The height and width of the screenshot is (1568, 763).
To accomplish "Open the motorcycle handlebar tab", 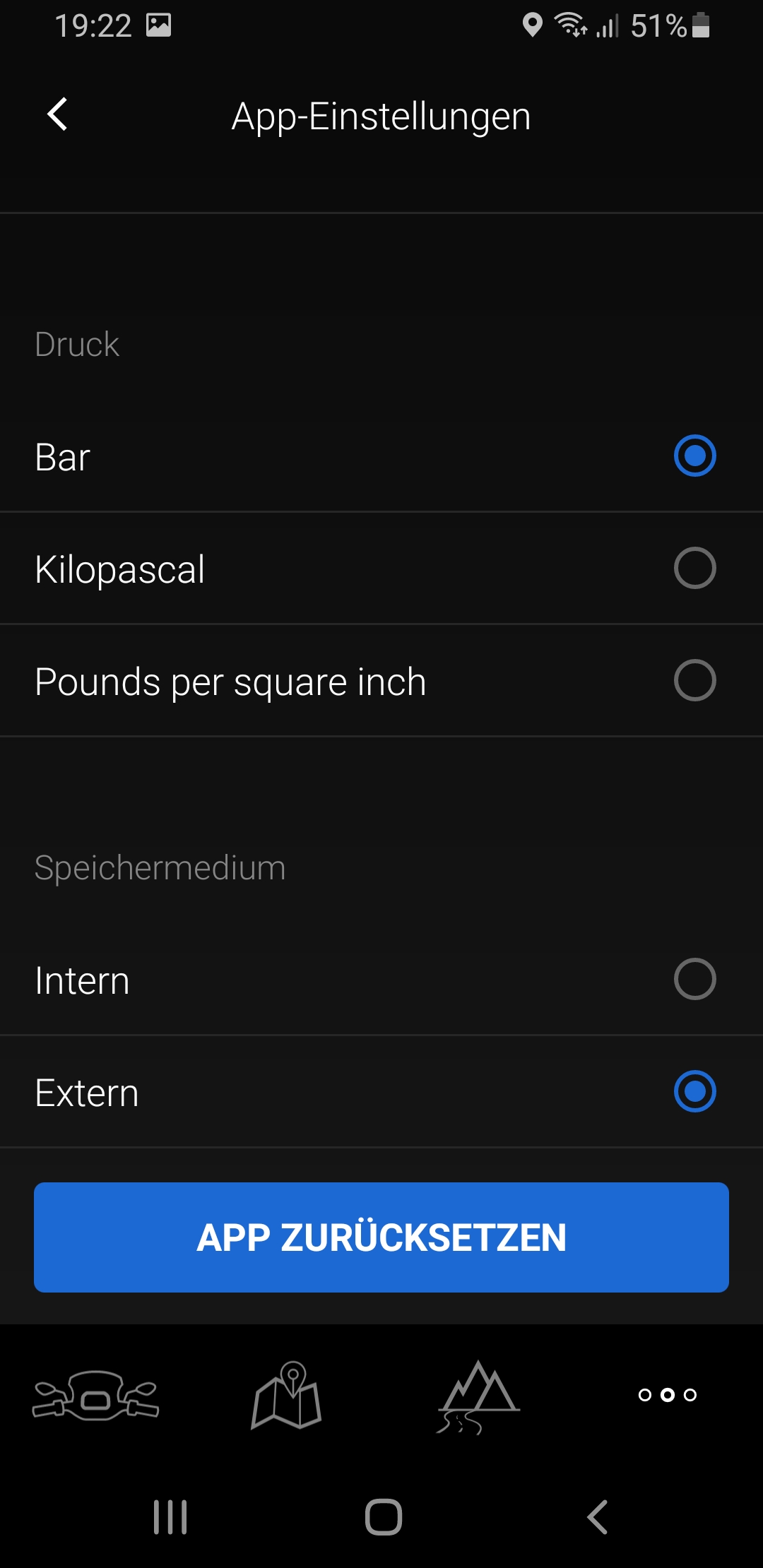I will 95,1395.
